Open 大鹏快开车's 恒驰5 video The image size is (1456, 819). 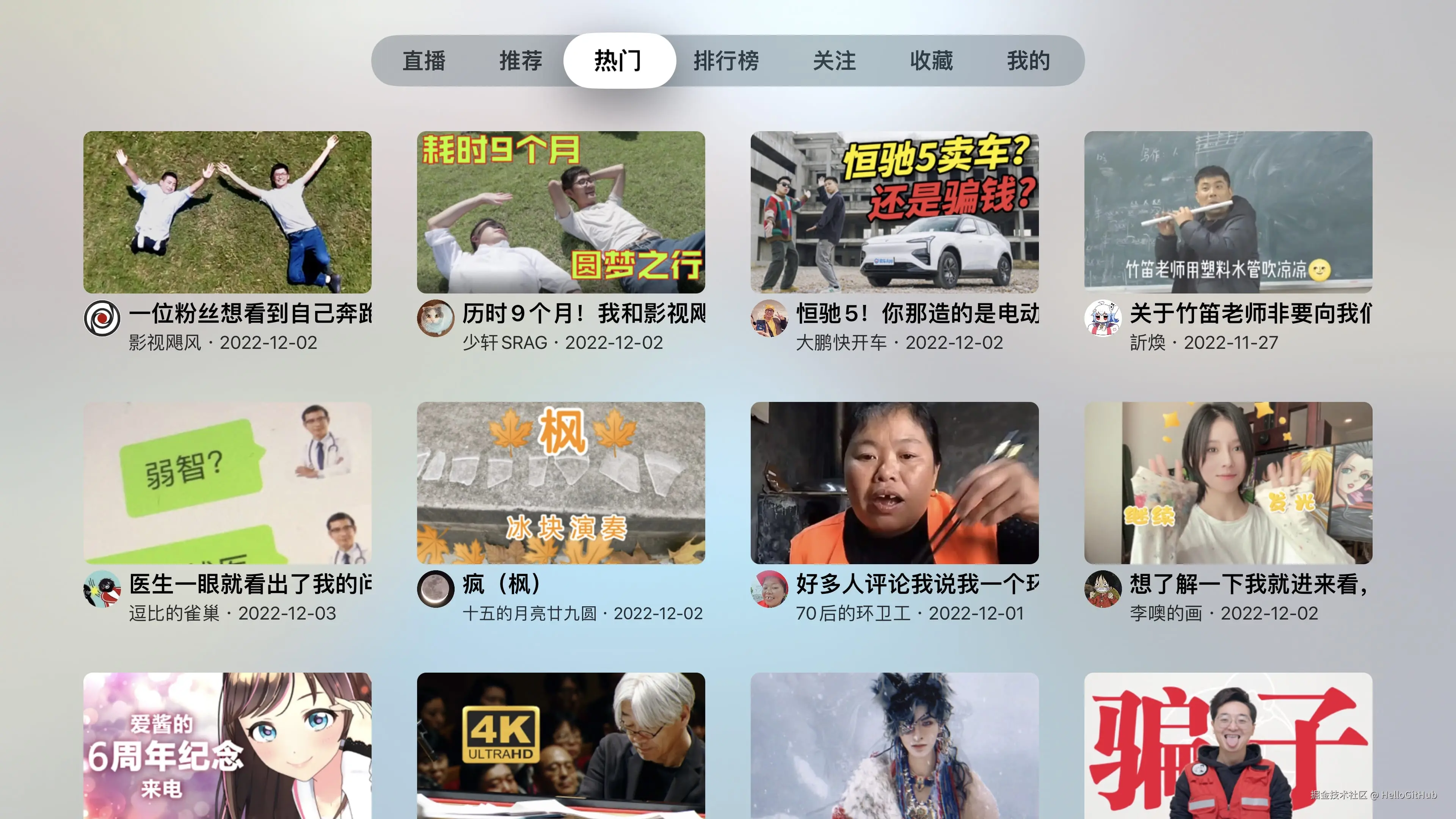point(894,212)
